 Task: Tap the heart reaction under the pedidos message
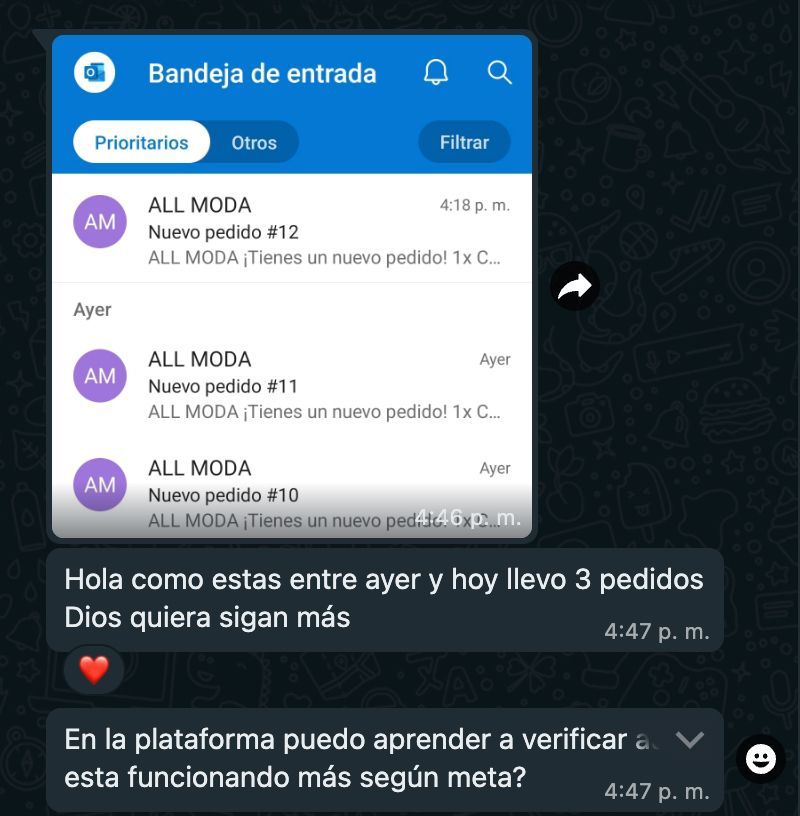coord(94,670)
